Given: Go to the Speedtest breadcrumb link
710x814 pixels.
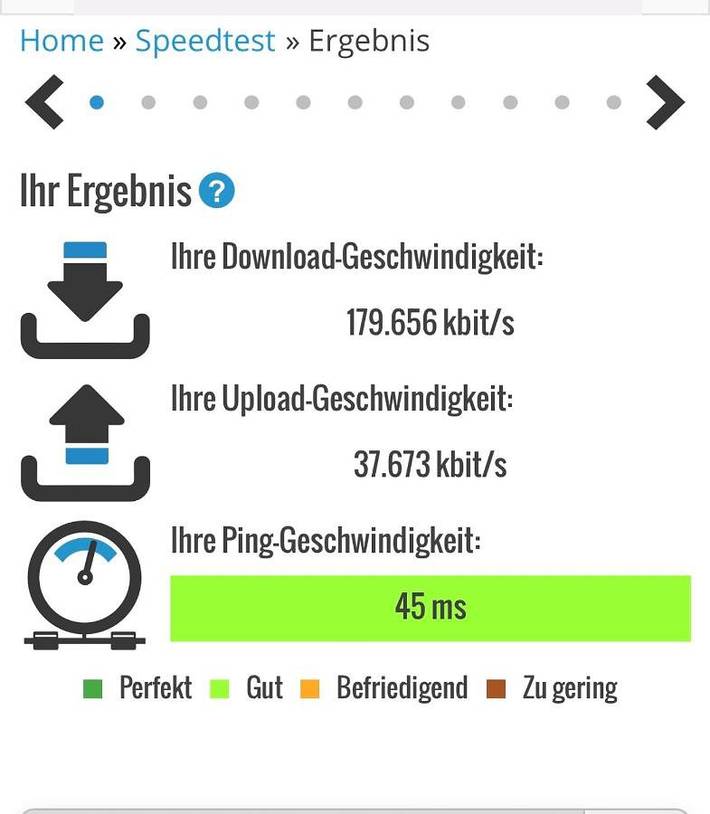Looking at the screenshot, I should [205, 41].
